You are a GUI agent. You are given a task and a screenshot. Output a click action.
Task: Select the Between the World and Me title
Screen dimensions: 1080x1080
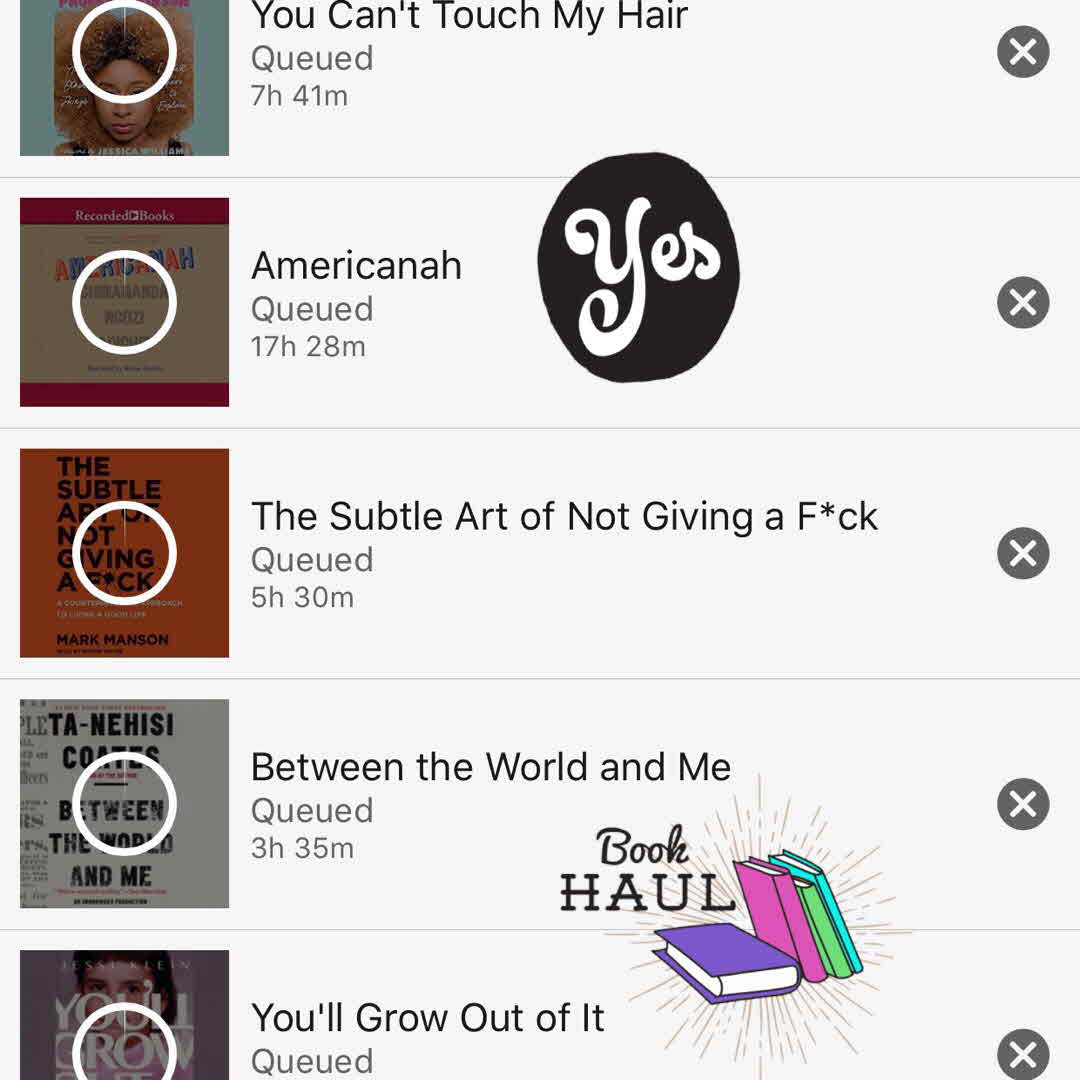(490, 767)
